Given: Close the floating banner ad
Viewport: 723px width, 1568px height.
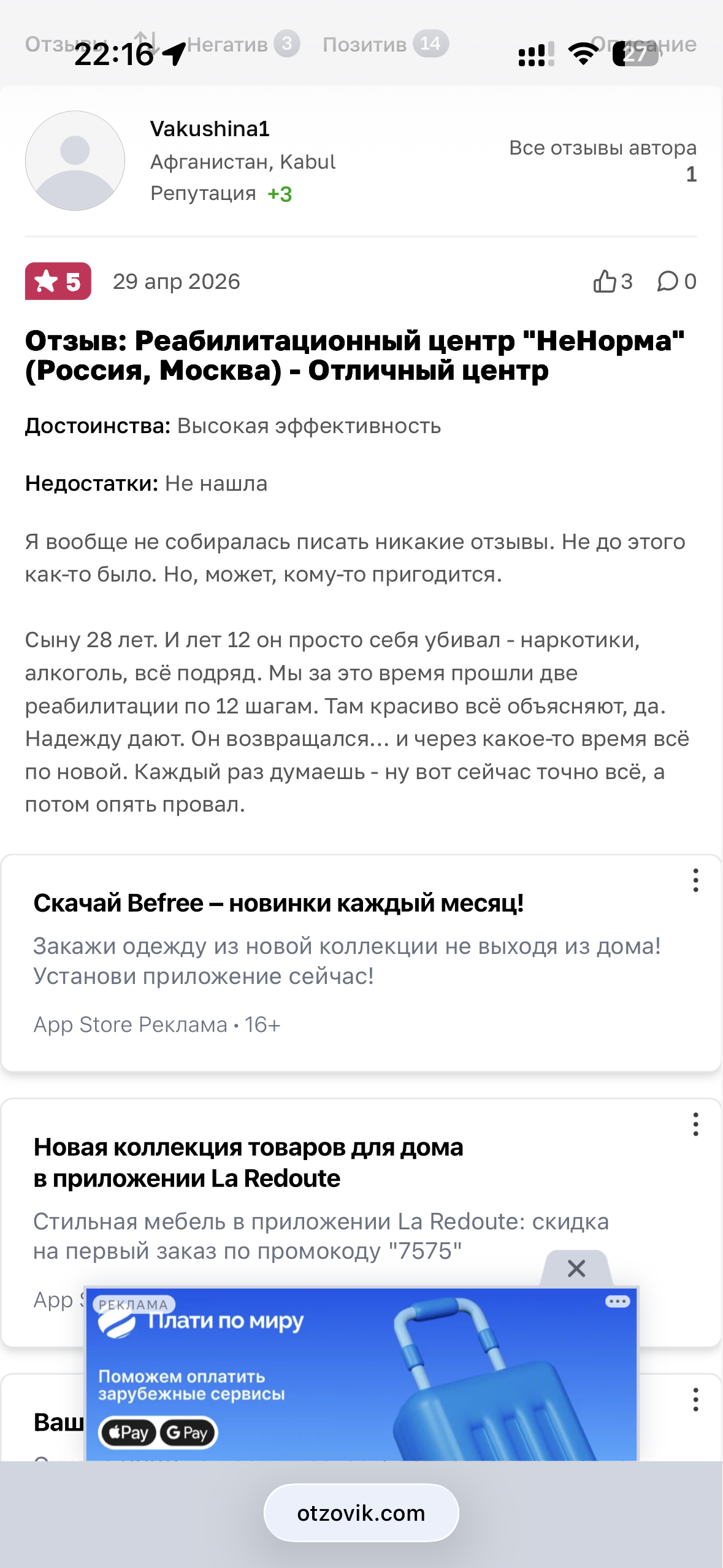Looking at the screenshot, I should 576,1268.
